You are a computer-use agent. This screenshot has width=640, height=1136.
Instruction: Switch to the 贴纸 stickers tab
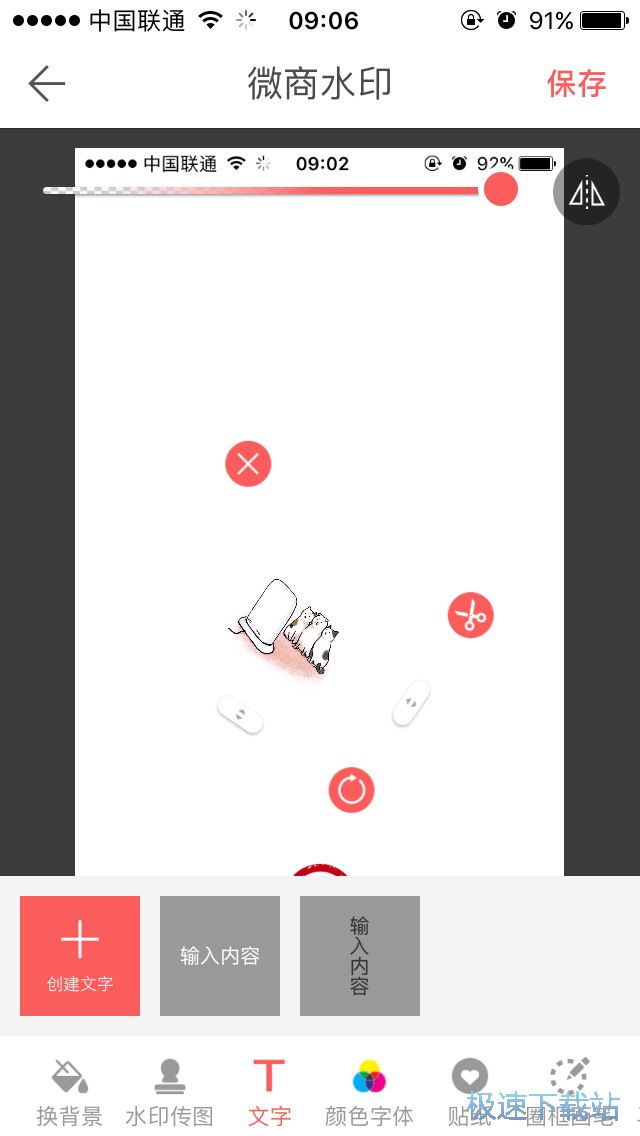469,1092
